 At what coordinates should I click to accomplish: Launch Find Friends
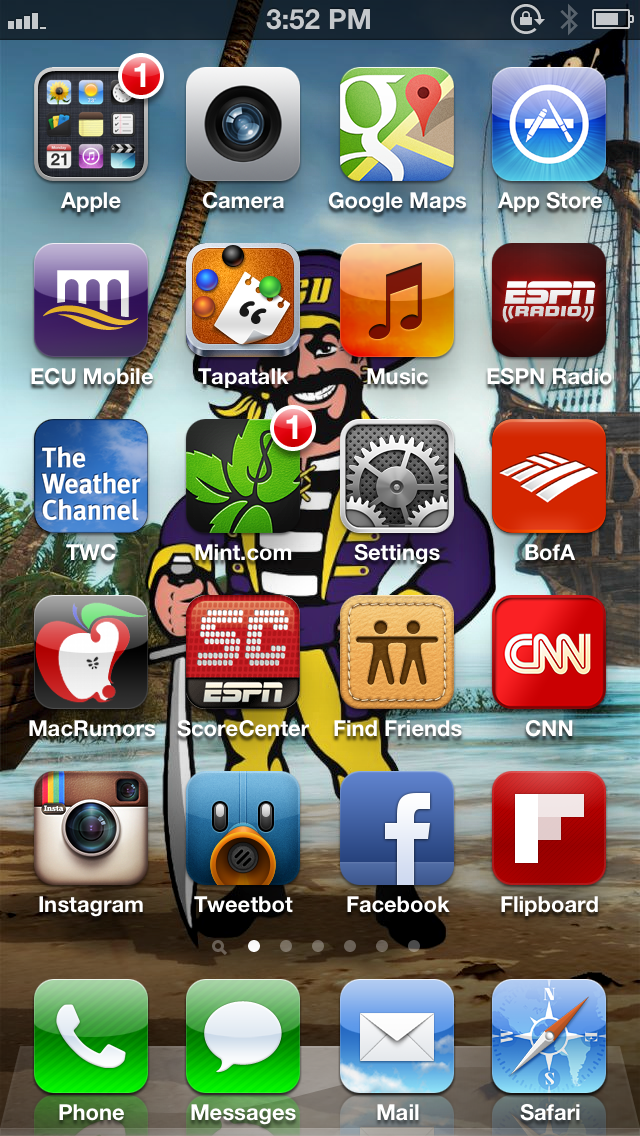[396, 652]
